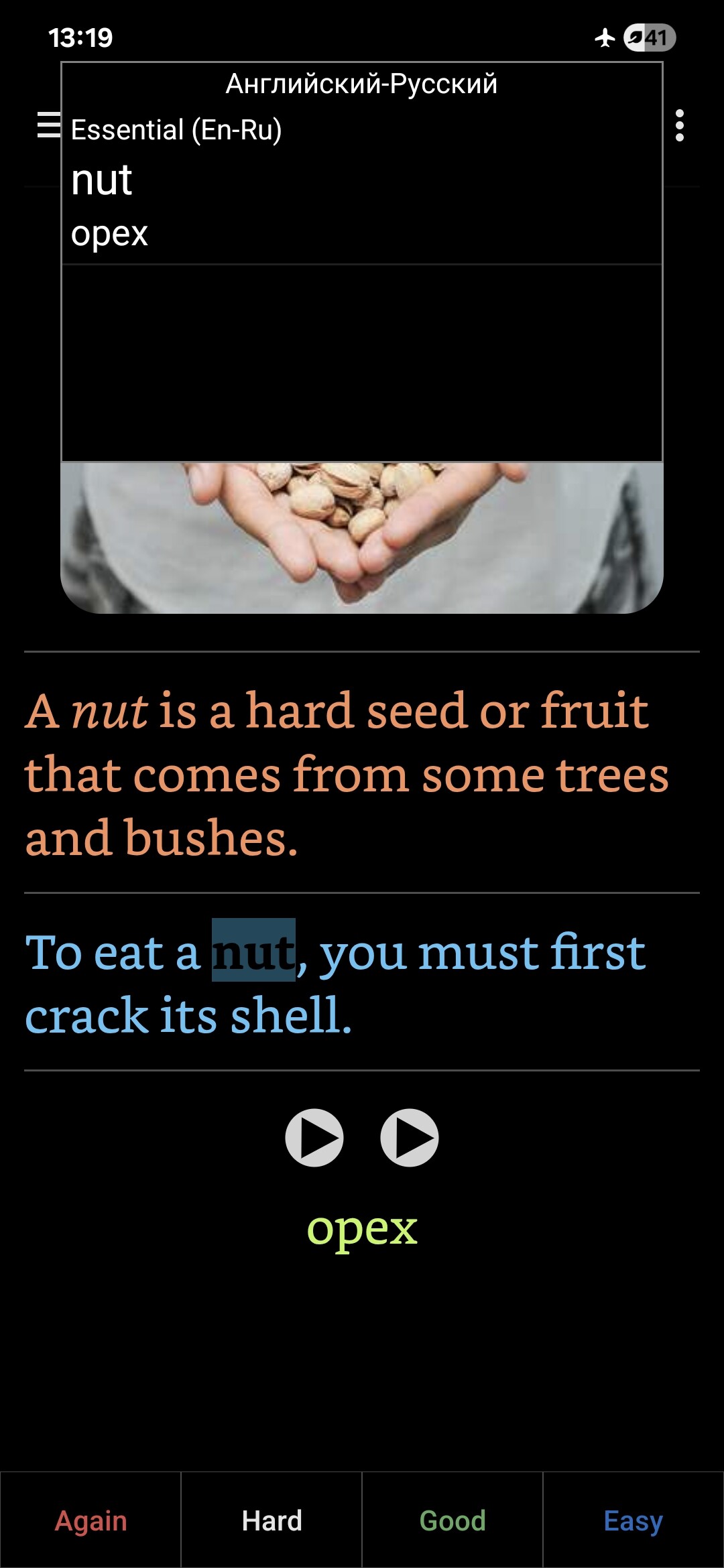This screenshot has height=1568, width=724.
Task: Answer Good for this card
Action: (452, 1520)
